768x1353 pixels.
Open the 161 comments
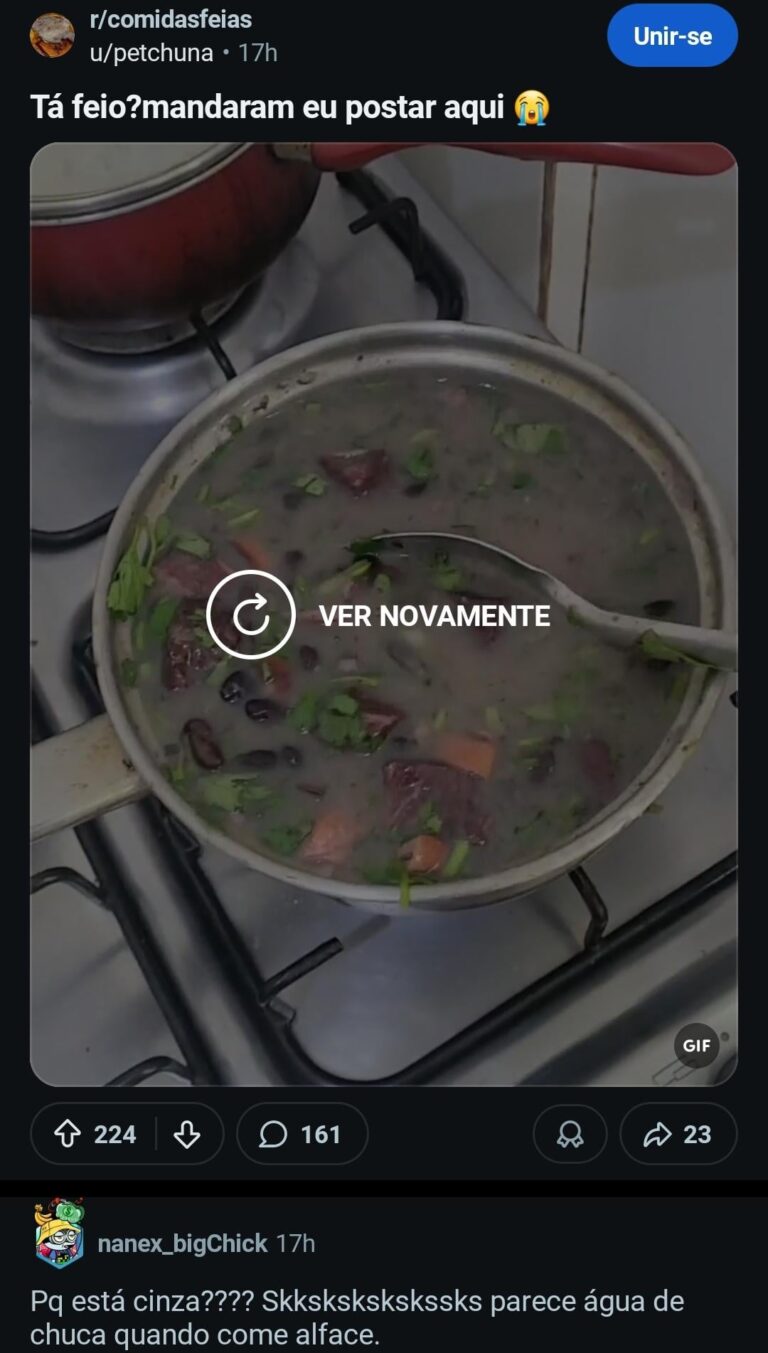(x=301, y=1134)
